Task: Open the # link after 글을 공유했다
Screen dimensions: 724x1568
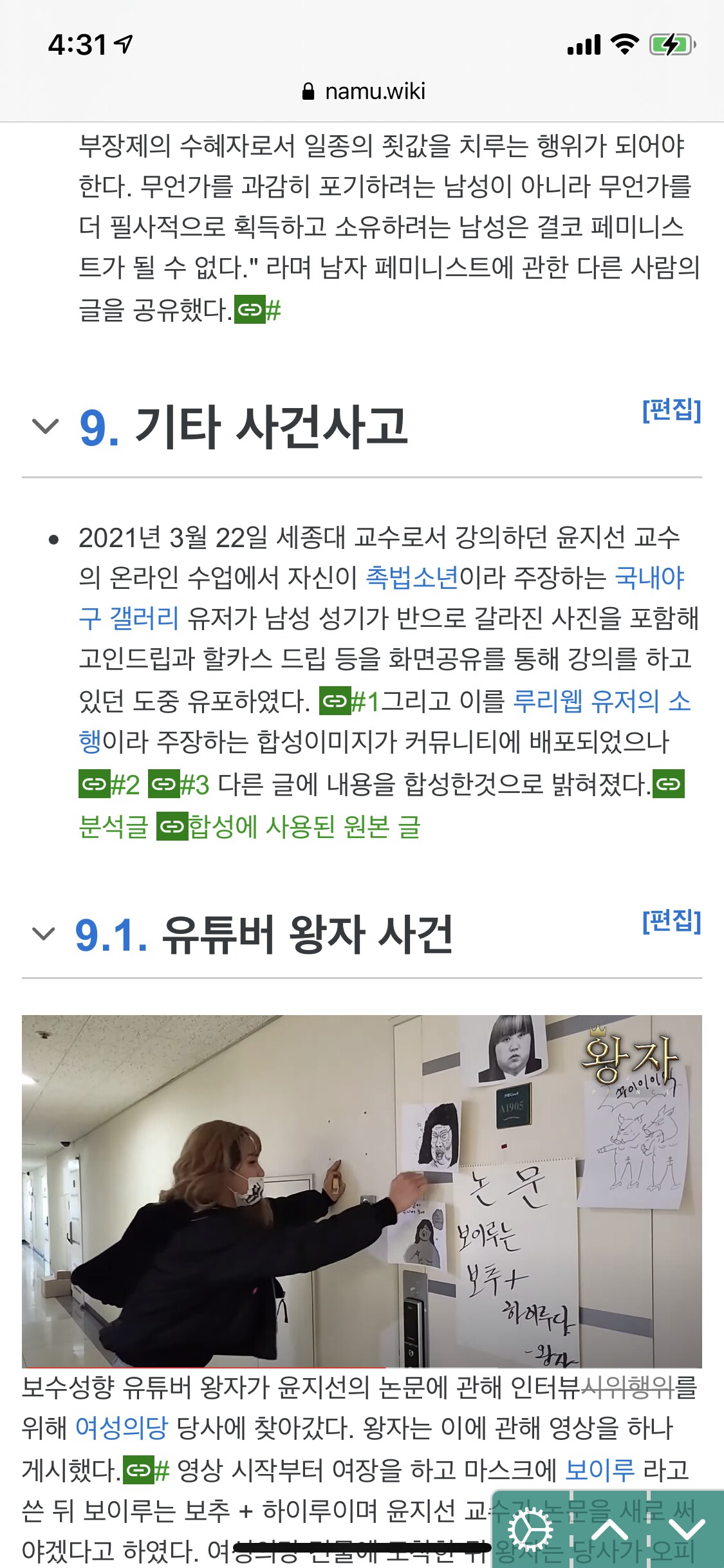Action: click(258, 311)
